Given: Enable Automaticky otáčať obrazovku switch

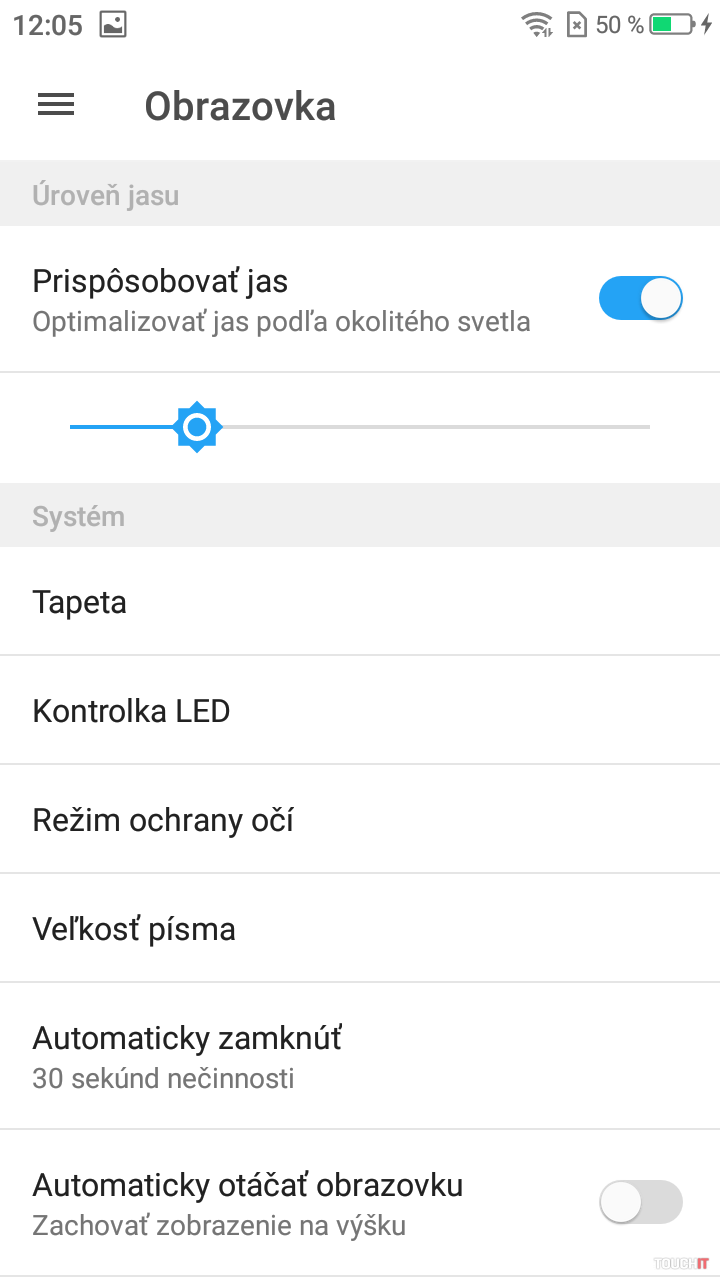Looking at the screenshot, I should click(640, 1202).
